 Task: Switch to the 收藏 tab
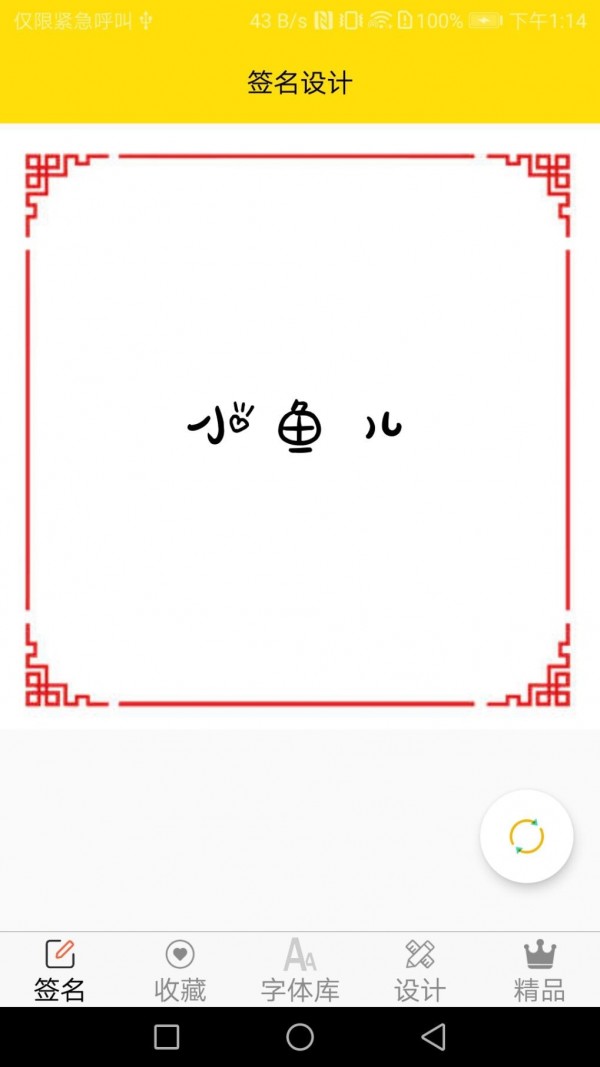(180, 970)
